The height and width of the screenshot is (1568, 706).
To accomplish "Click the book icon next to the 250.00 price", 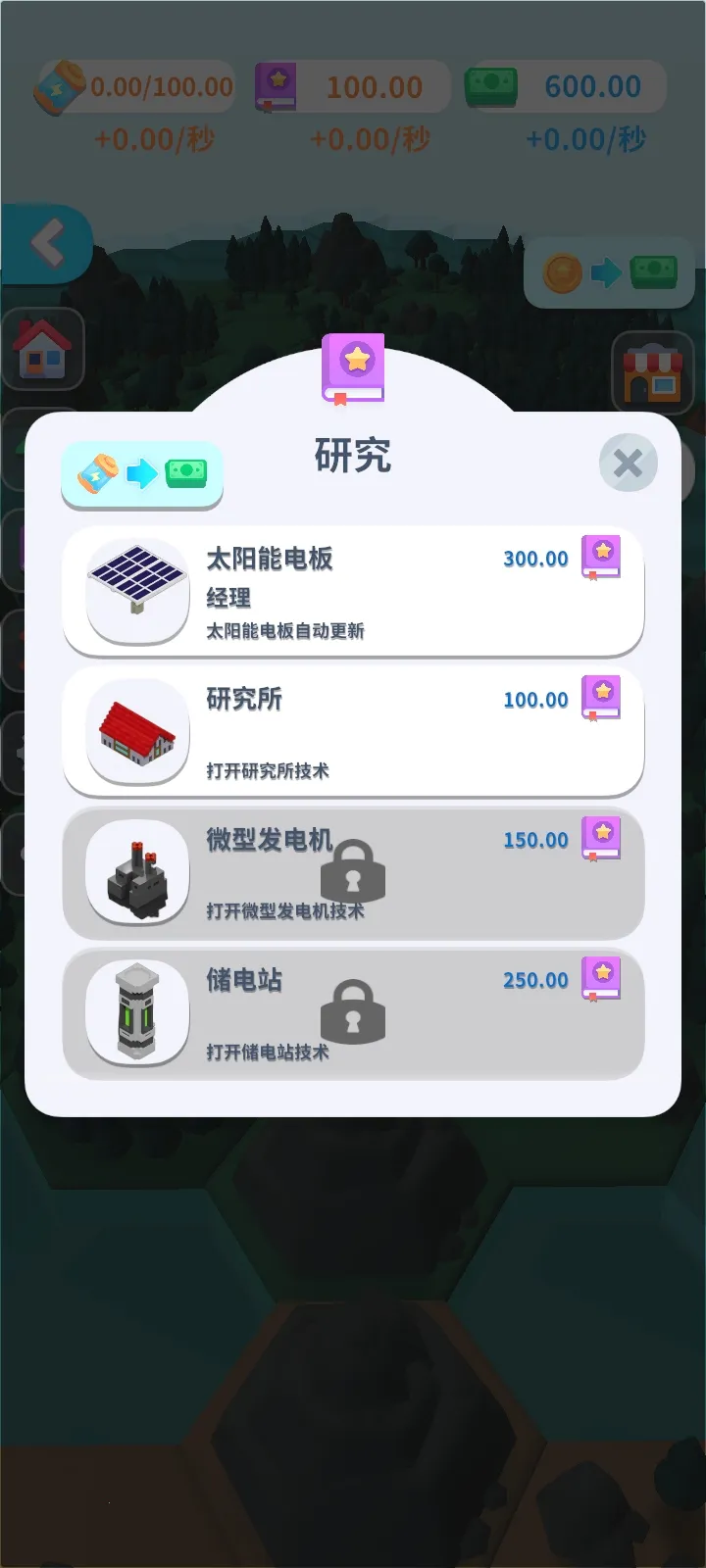I will [599, 979].
